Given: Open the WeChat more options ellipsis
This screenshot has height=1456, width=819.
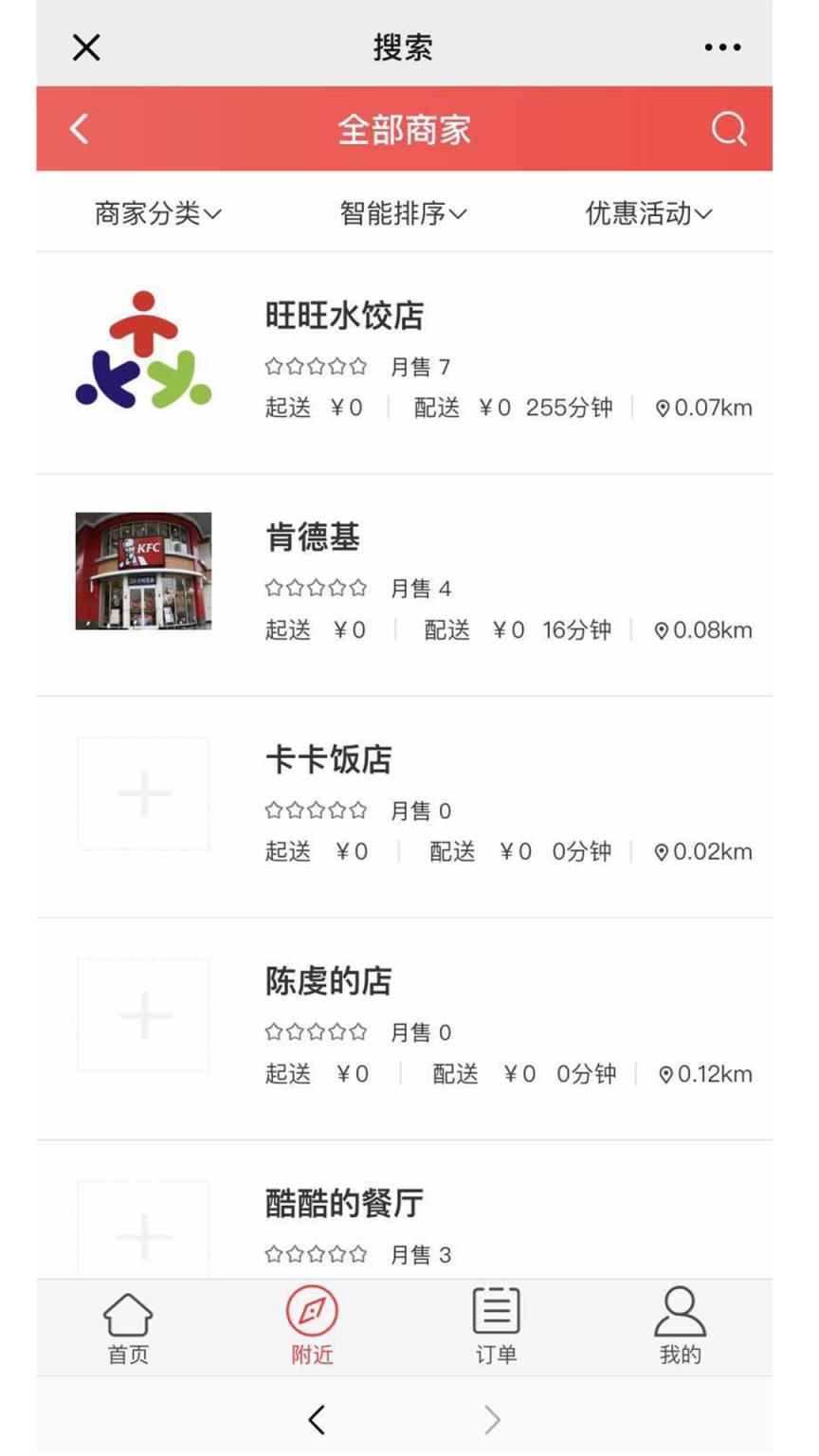Looking at the screenshot, I should (722, 45).
